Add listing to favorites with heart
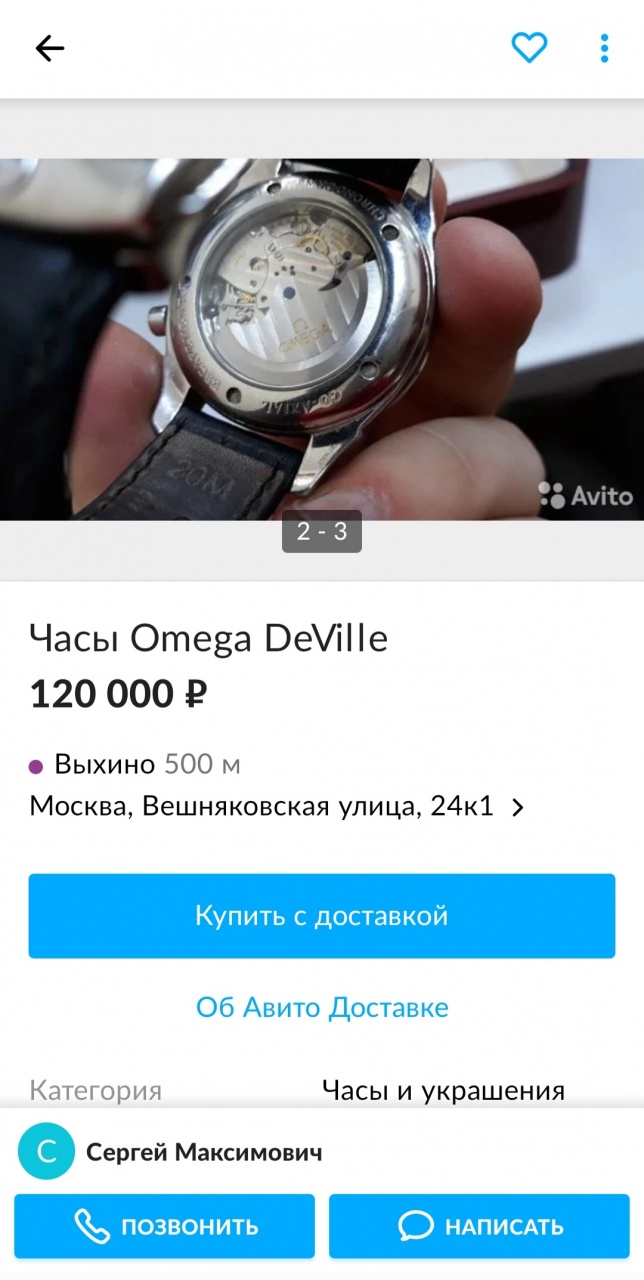This screenshot has width=644, height=1280. coord(529,48)
